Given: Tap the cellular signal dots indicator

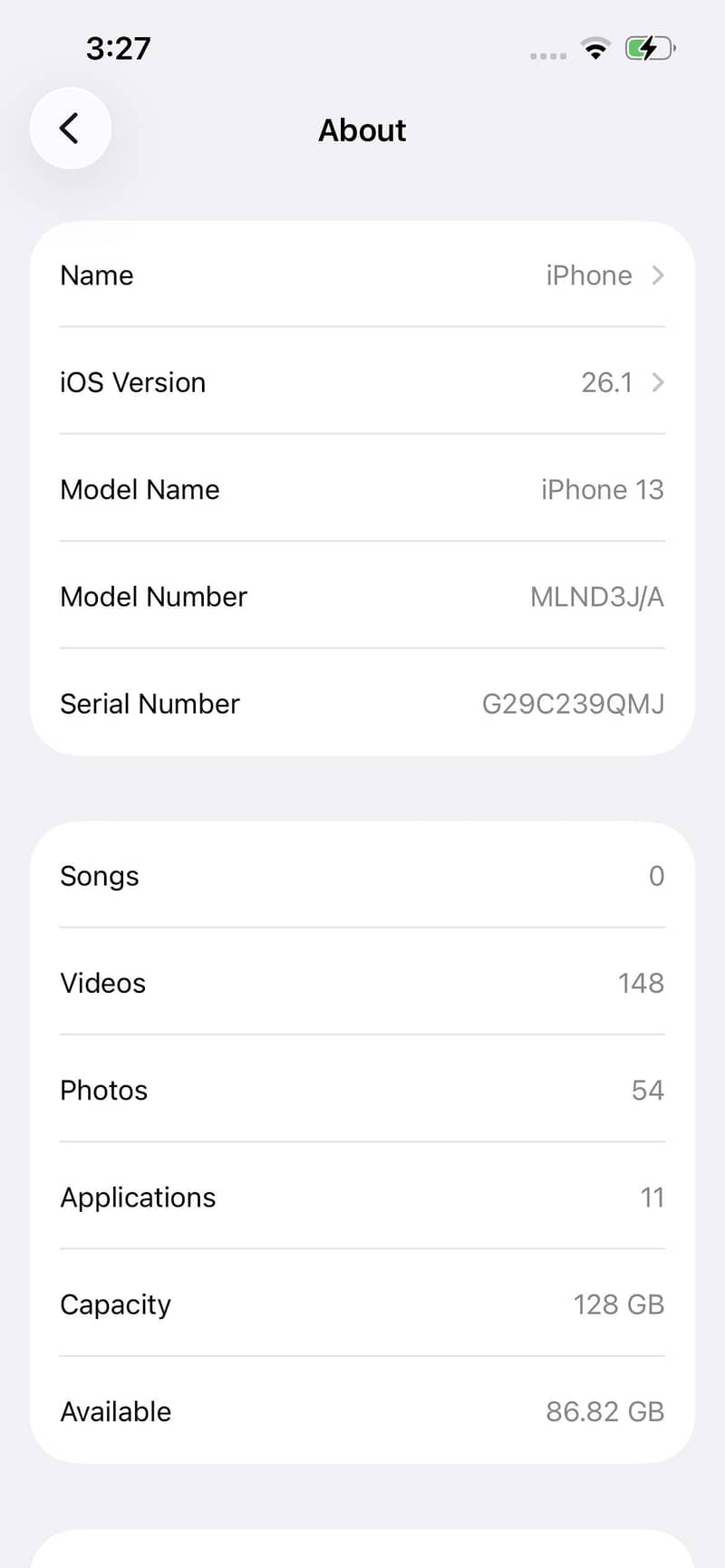Looking at the screenshot, I should coord(547,54).
